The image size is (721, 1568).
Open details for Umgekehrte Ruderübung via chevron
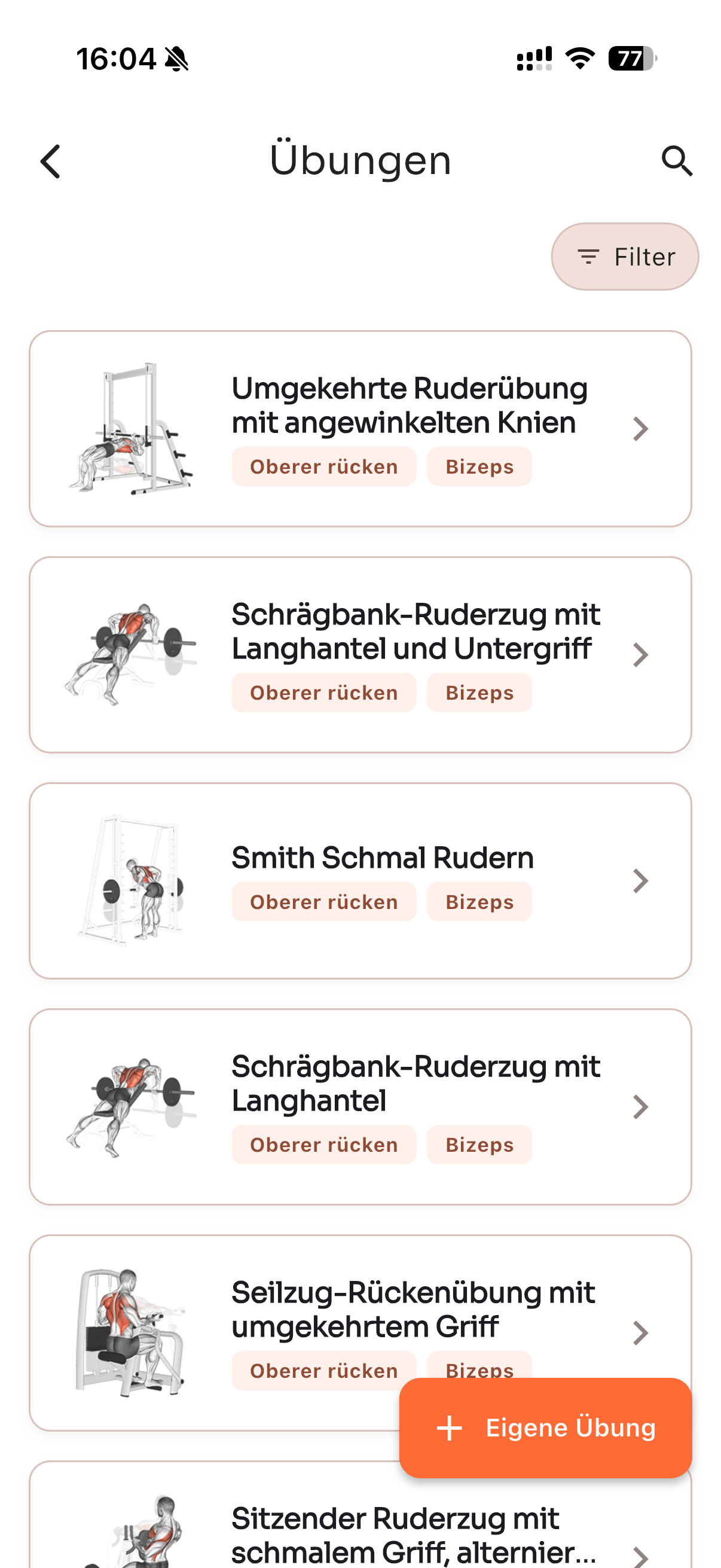640,429
